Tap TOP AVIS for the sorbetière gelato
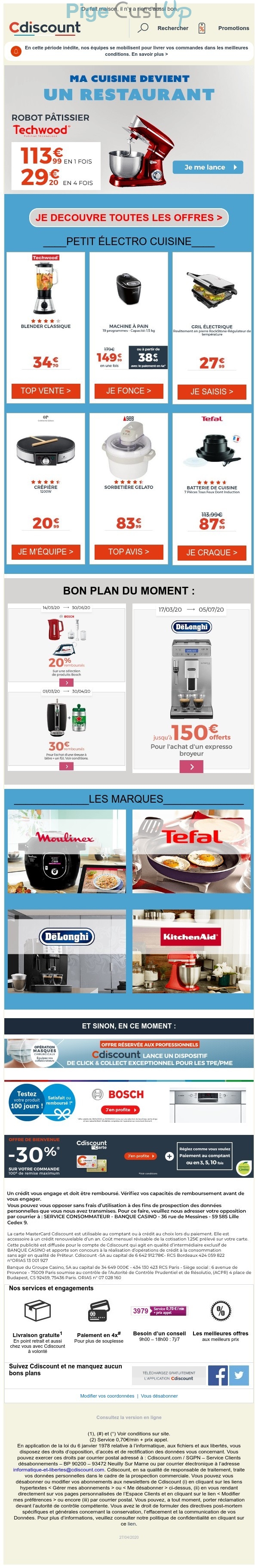This screenshot has height=1568, width=258. (x=129, y=552)
